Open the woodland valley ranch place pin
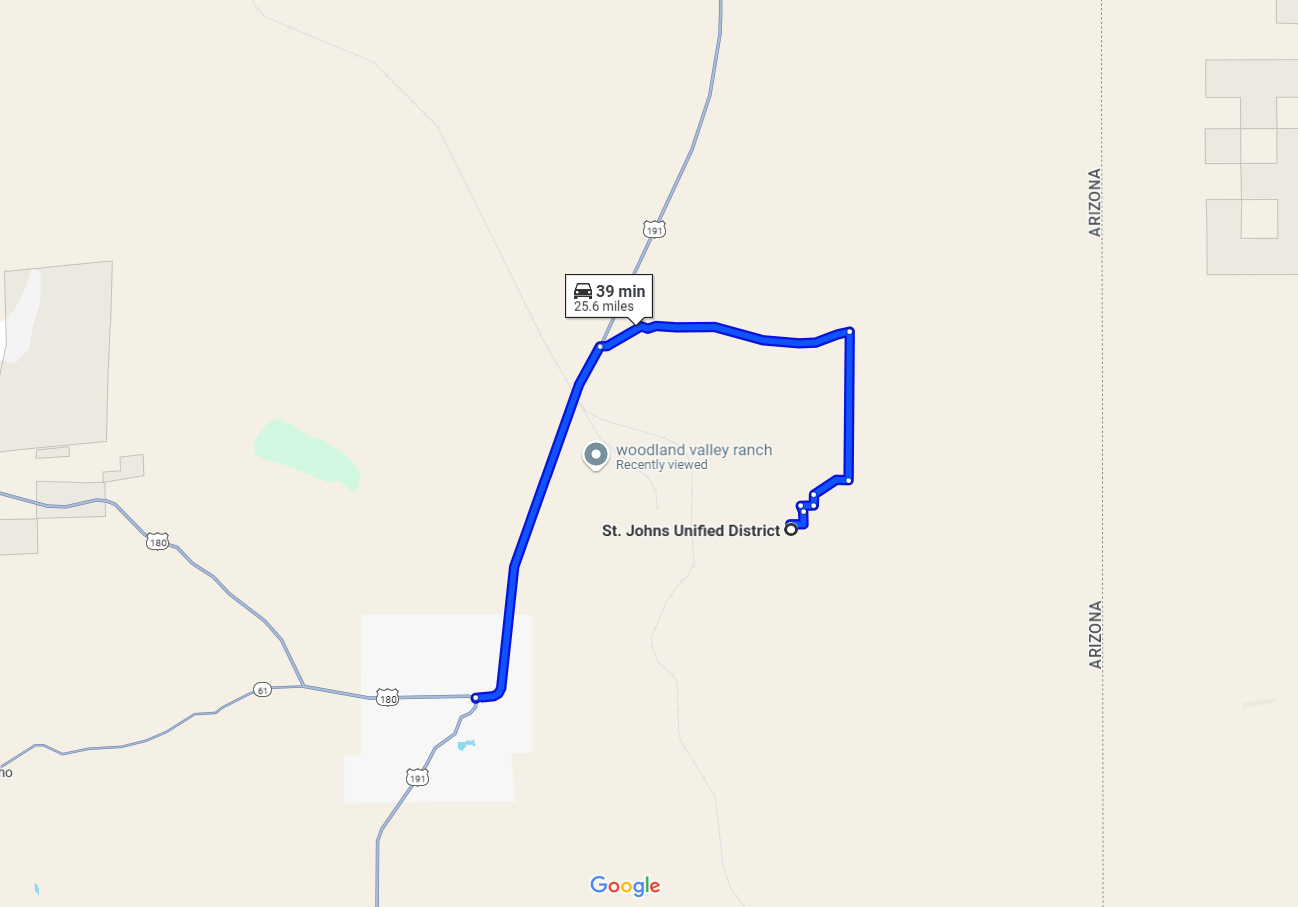 tap(596, 456)
